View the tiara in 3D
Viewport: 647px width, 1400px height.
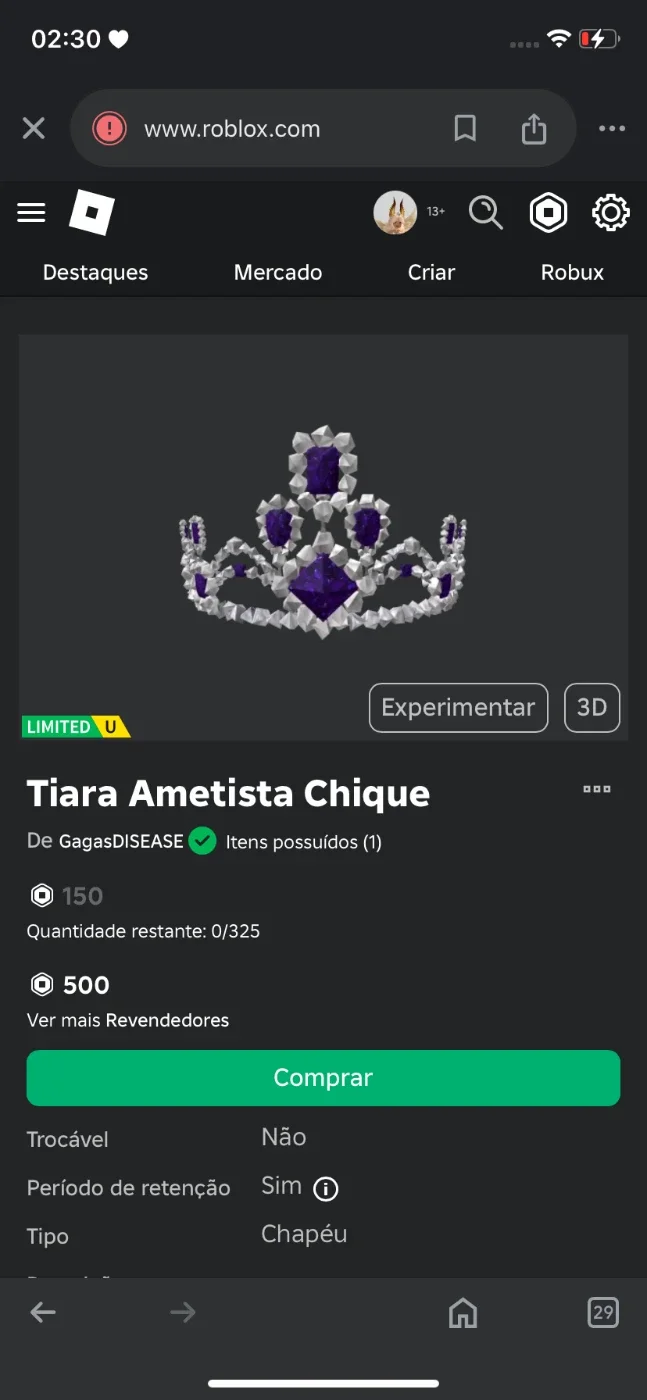click(x=592, y=708)
